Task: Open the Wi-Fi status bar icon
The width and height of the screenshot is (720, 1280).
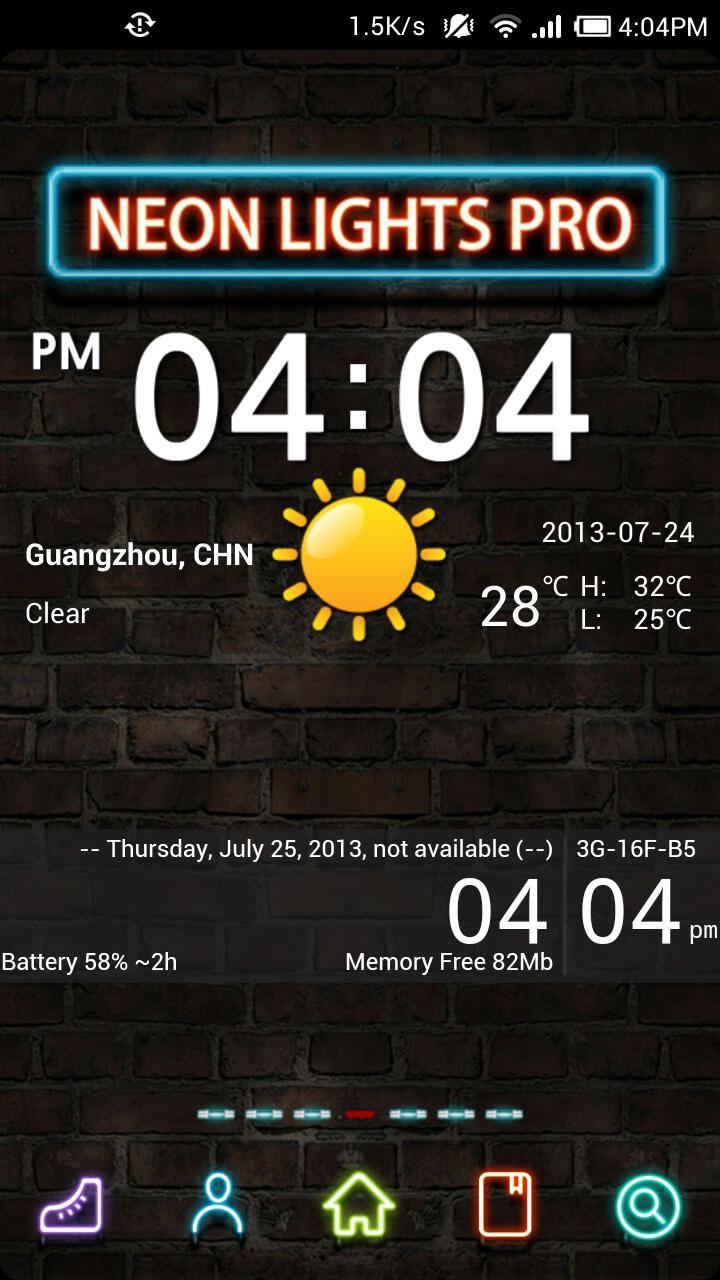Action: (505, 25)
